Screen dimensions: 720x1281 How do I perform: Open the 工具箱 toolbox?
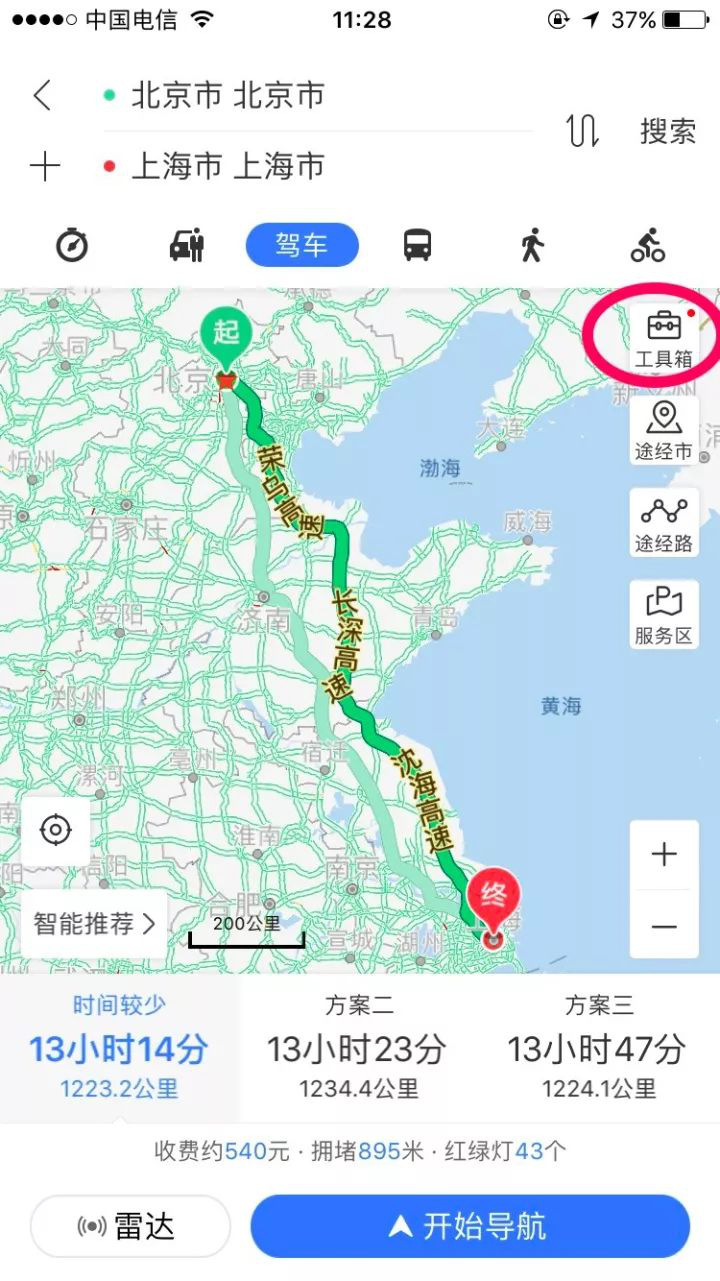663,339
